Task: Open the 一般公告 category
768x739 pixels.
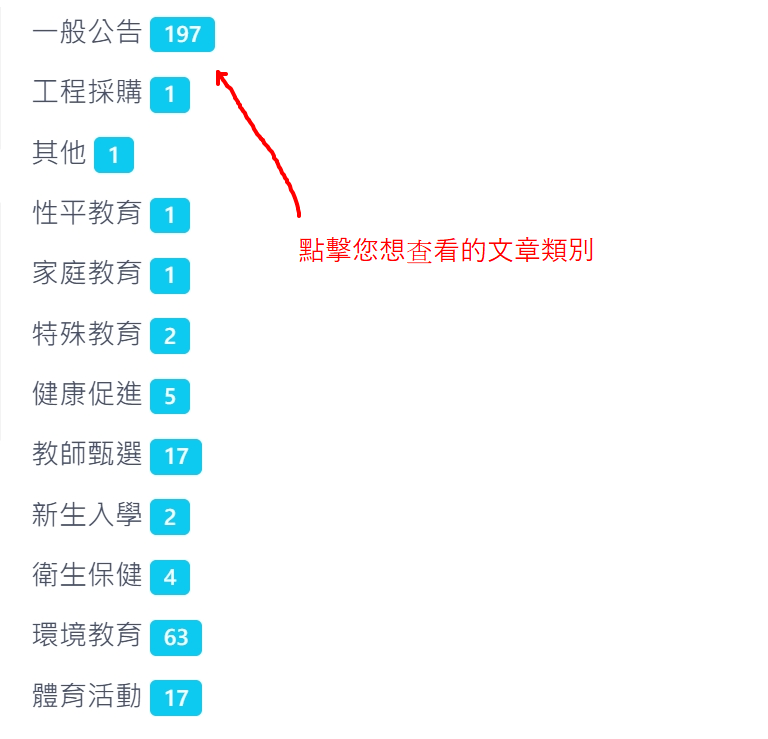Action: click(87, 34)
